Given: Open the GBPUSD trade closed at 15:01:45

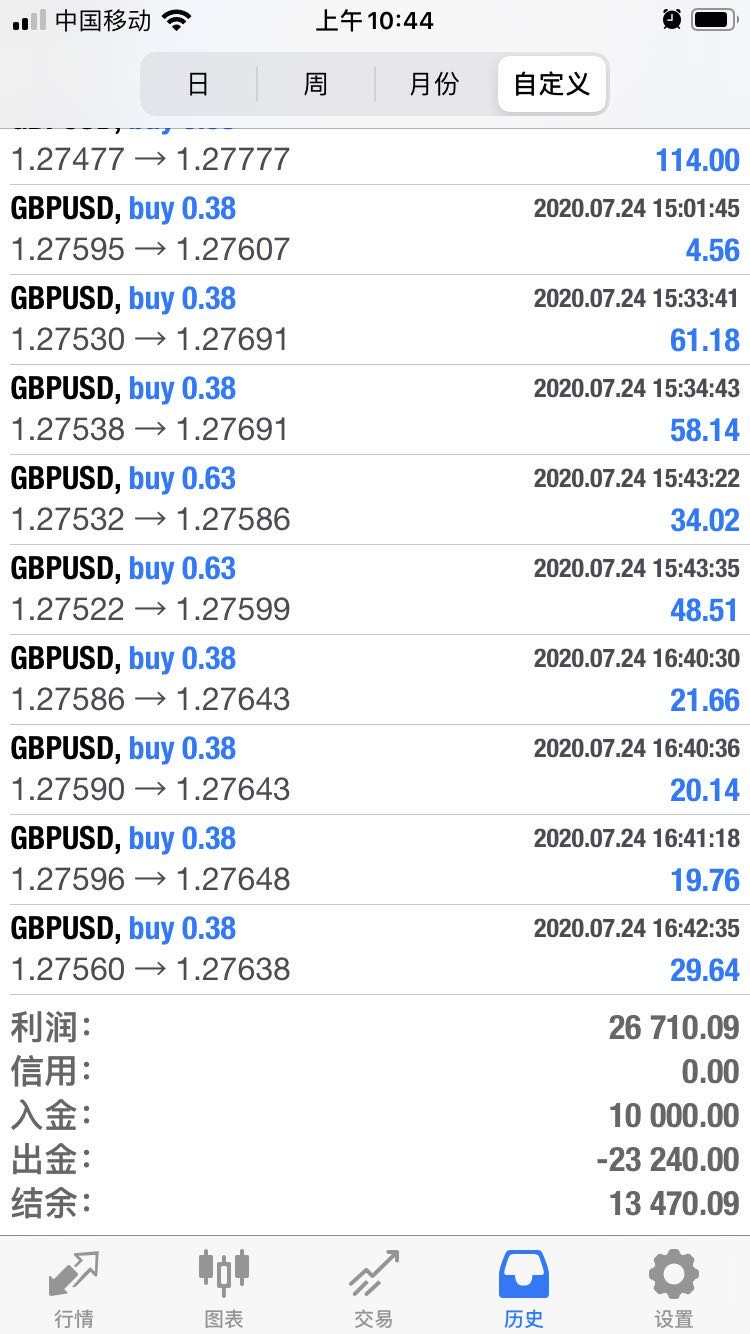Looking at the screenshot, I should coord(375,229).
